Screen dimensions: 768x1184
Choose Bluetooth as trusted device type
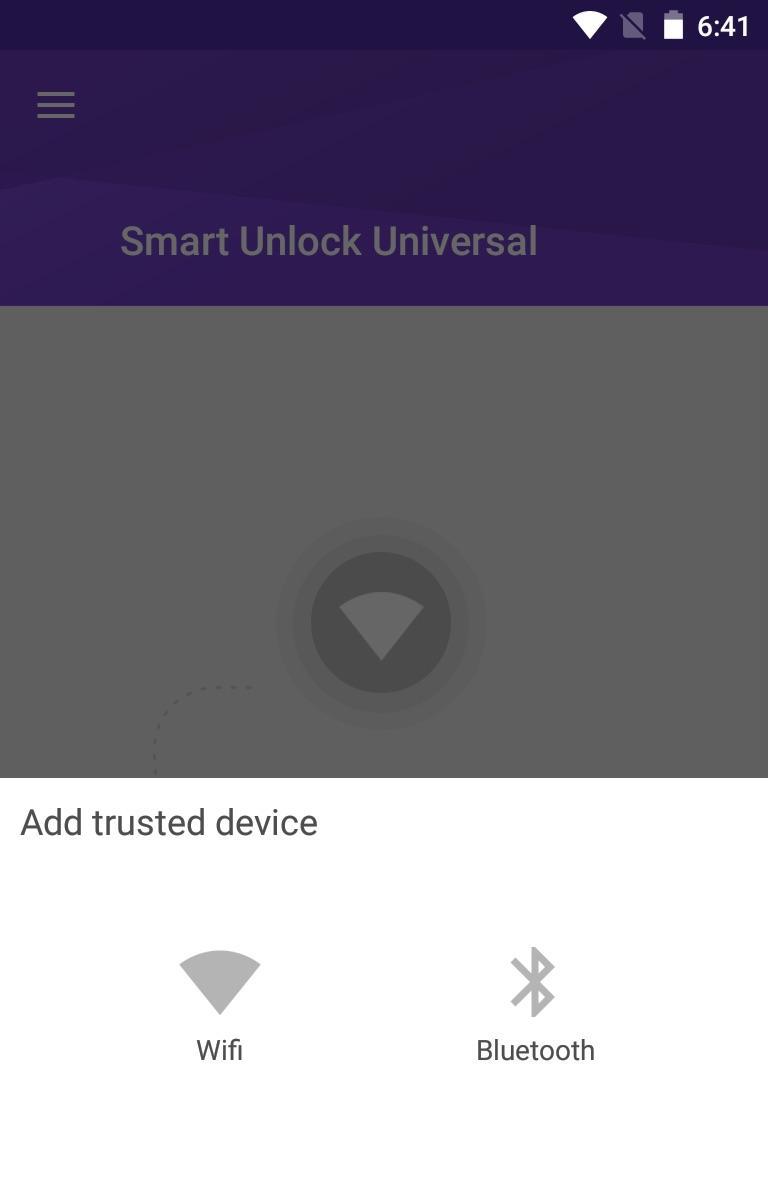pyautogui.click(x=535, y=1004)
